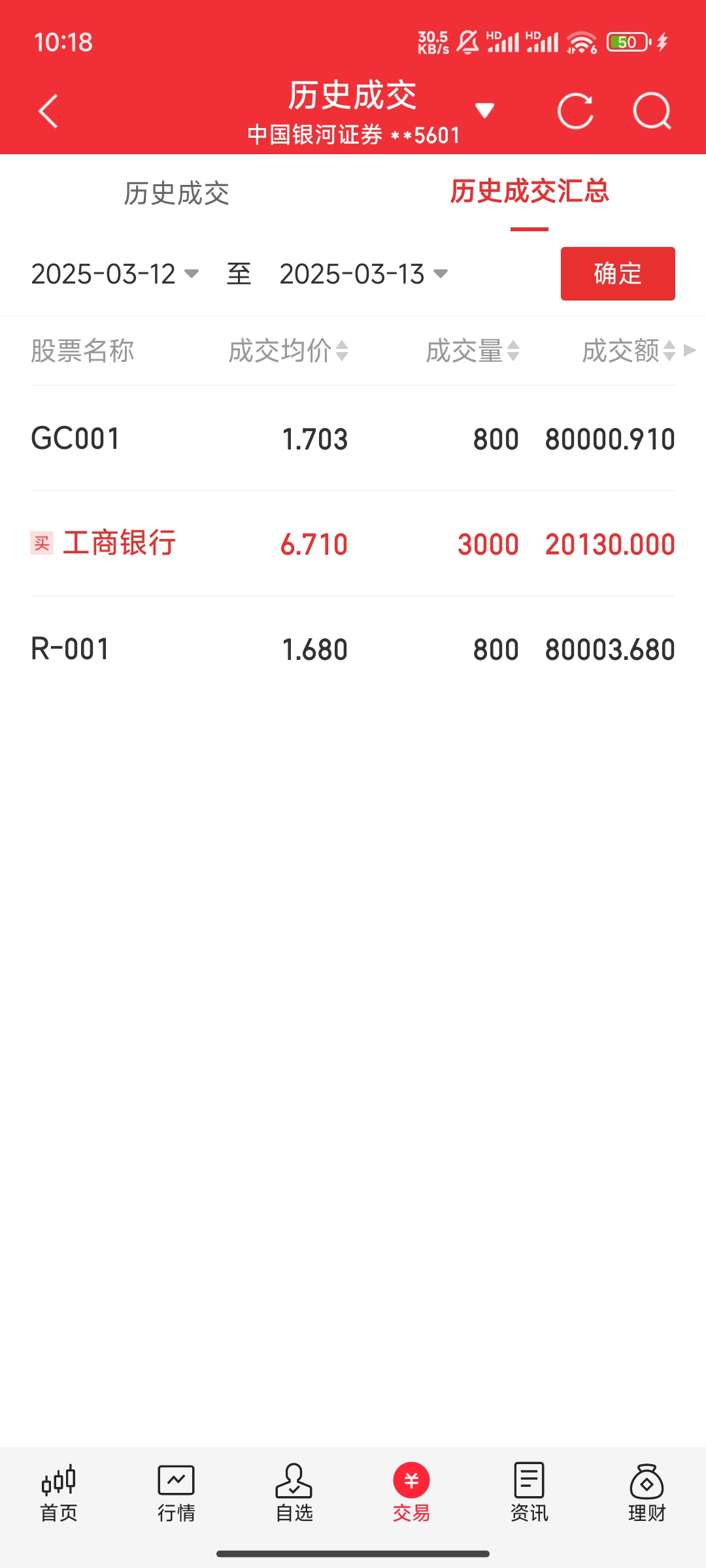Image resolution: width=706 pixels, height=1568 pixels.
Task: Sort by 成交均价 column
Action: click(x=288, y=351)
